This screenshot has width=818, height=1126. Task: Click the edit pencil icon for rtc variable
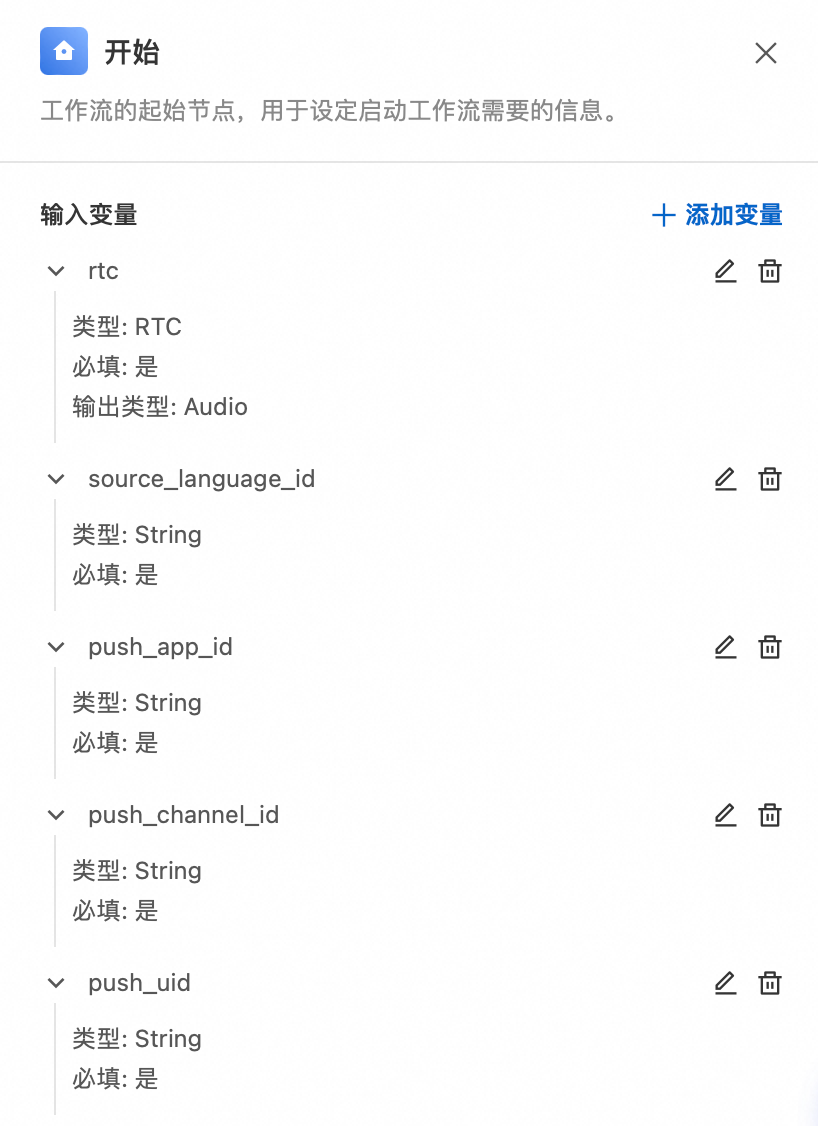coord(726,271)
